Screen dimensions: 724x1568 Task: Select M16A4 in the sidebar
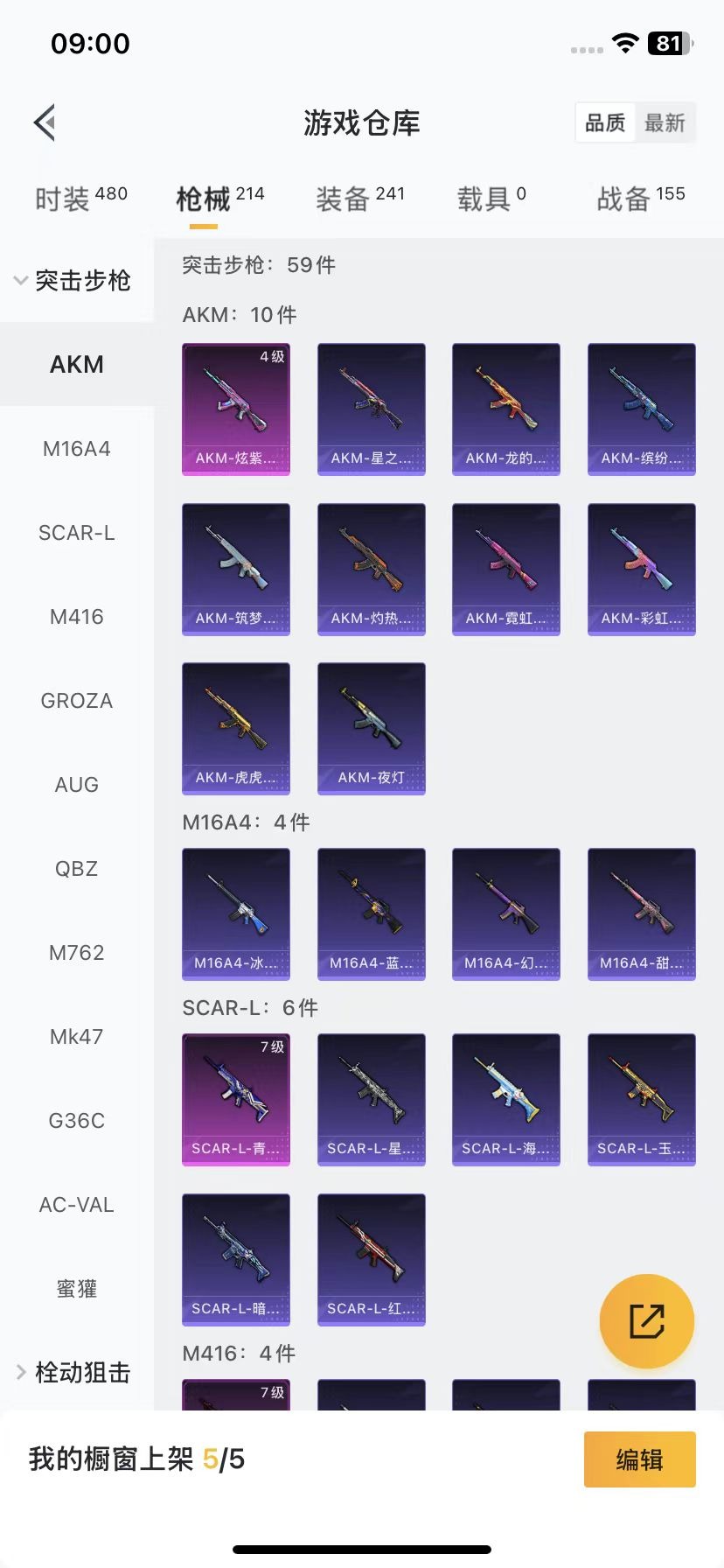click(77, 449)
